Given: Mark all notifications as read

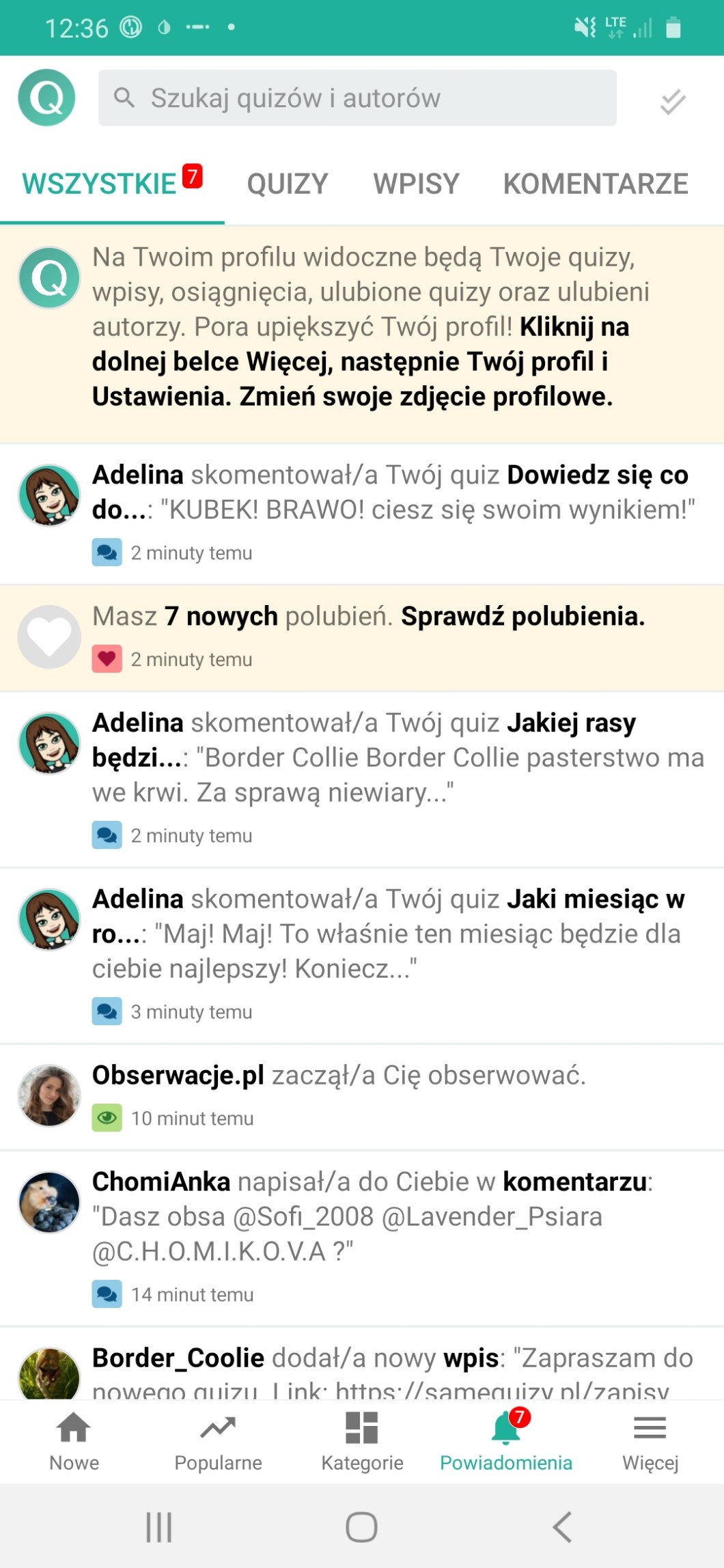Looking at the screenshot, I should click(x=673, y=101).
